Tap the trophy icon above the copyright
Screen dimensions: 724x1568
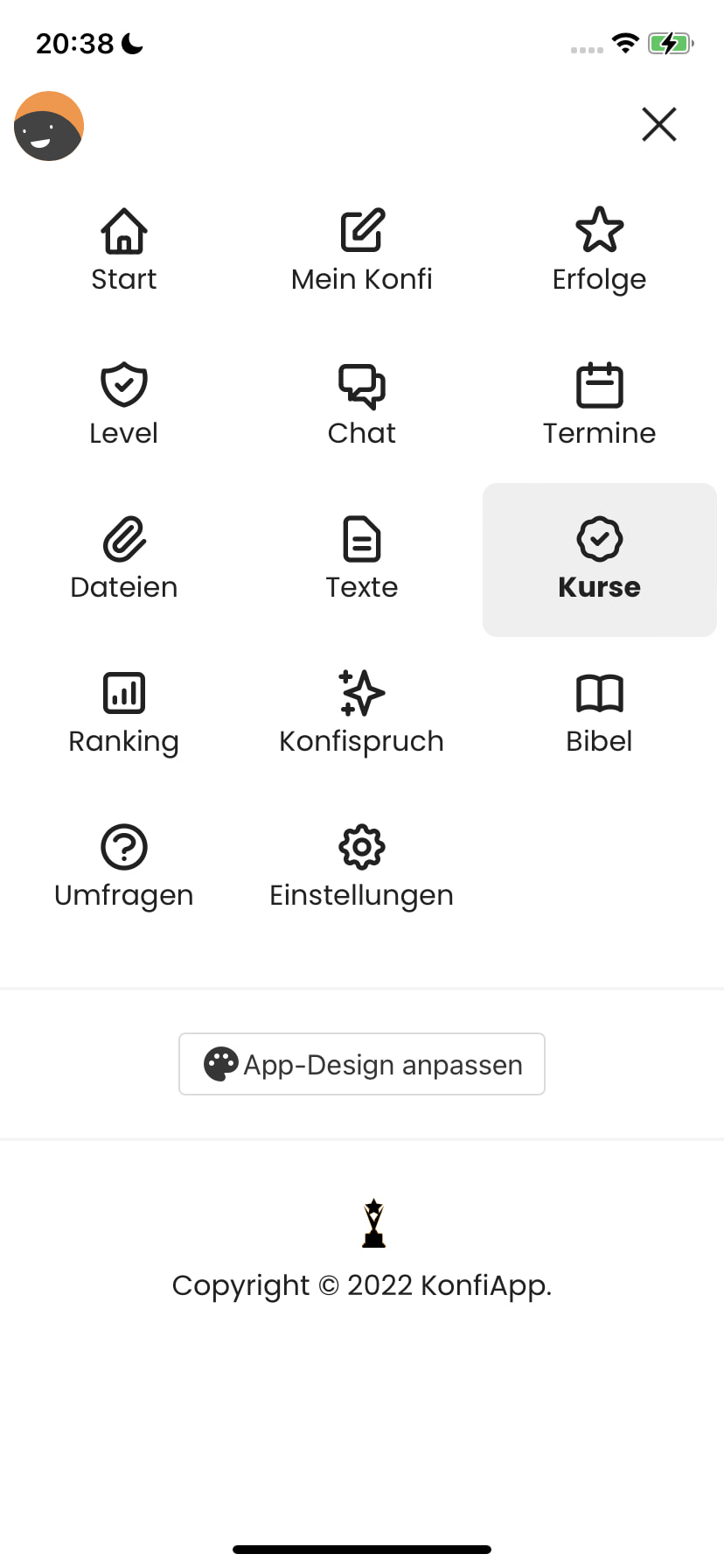pyautogui.click(x=374, y=1223)
